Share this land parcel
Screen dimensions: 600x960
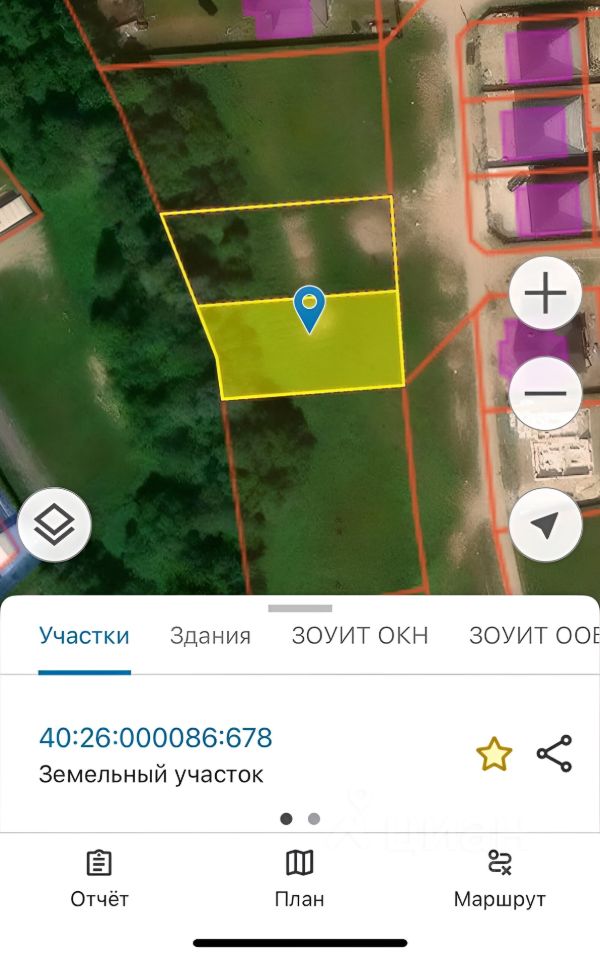(554, 754)
